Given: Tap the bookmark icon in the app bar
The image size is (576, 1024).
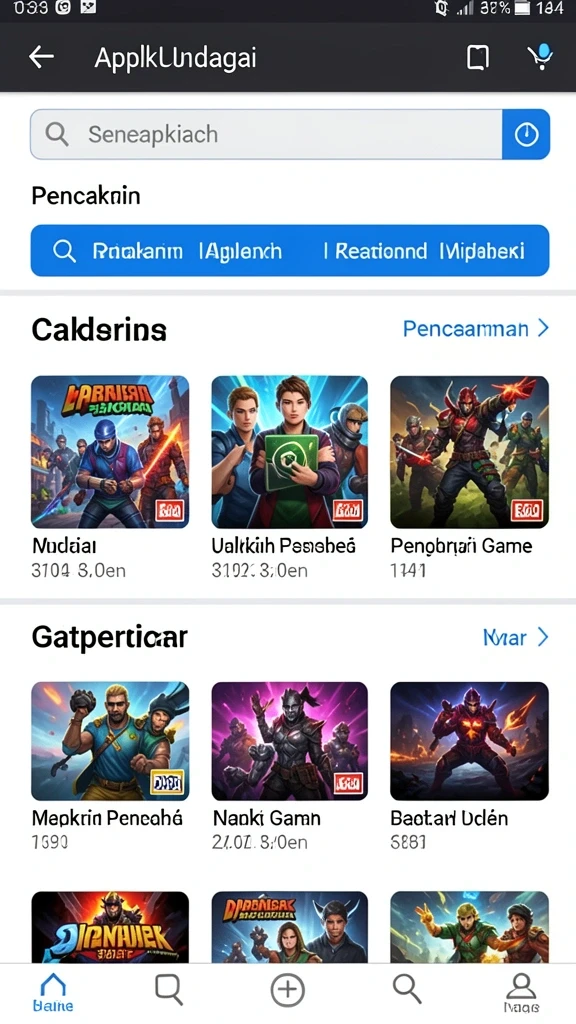Looking at the screenshot, I should click(478, 57).
